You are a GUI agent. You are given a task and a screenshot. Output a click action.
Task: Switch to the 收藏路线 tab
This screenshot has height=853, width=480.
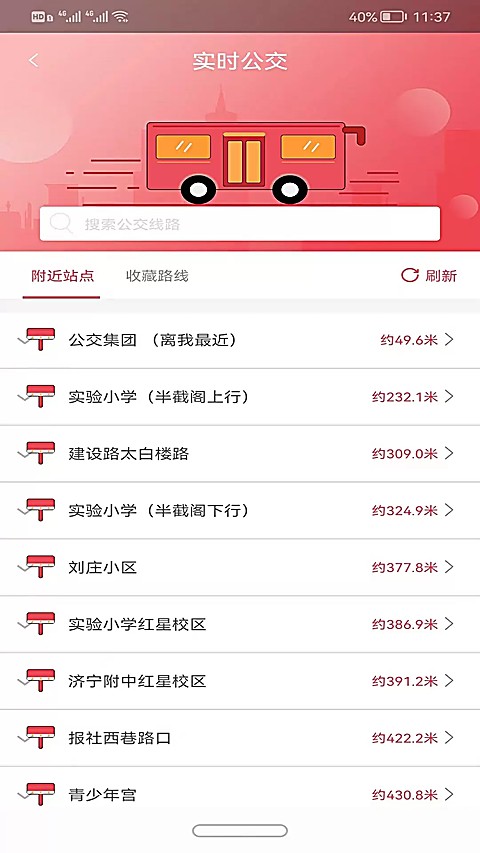[157, 276]
